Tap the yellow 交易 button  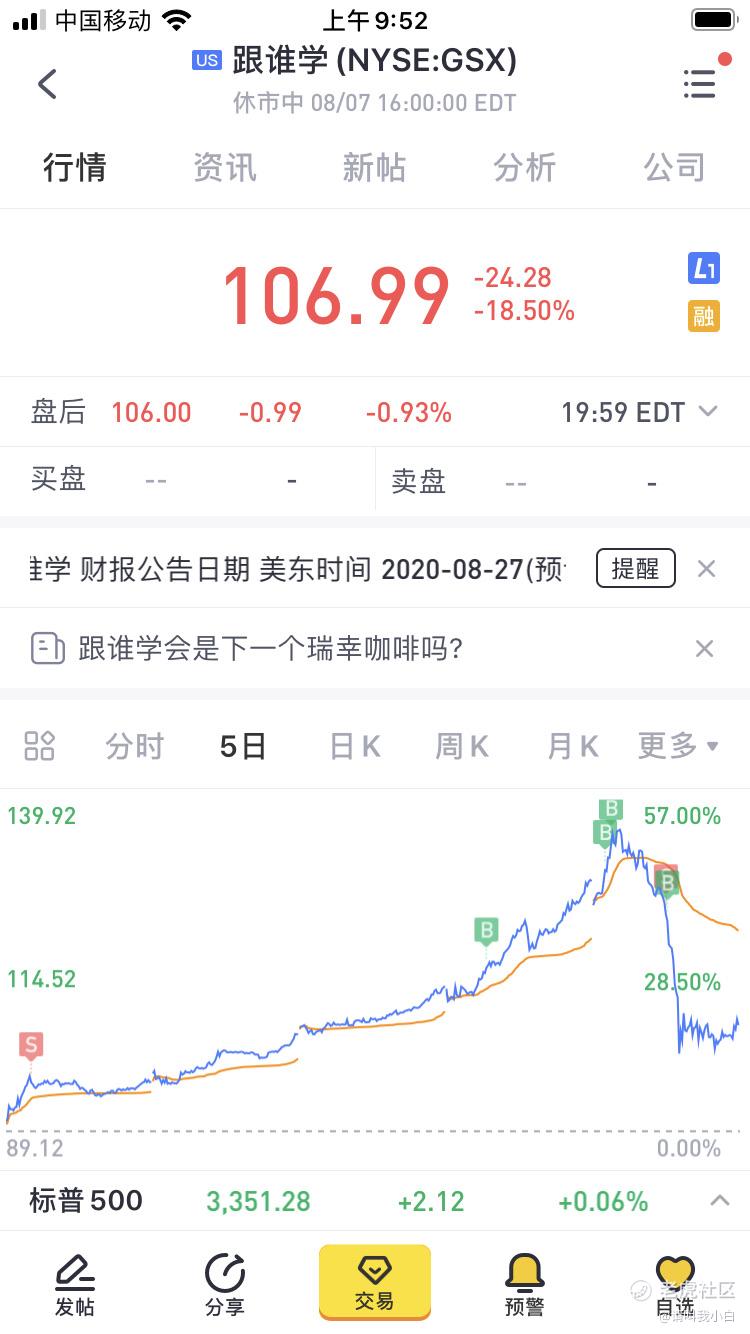(x=375, y=1283)
